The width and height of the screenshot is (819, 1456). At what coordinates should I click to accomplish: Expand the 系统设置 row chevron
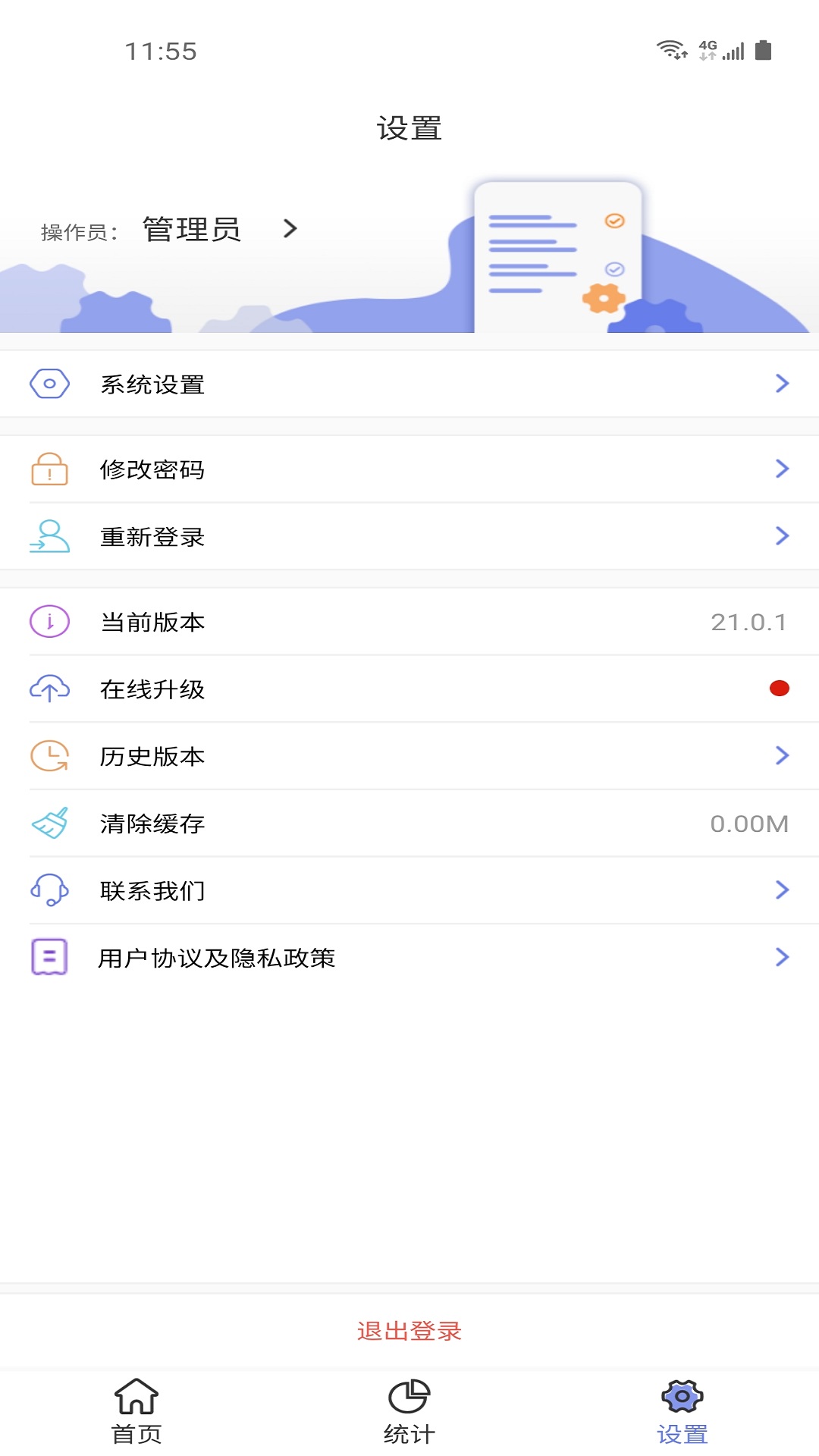pos(783,384)
